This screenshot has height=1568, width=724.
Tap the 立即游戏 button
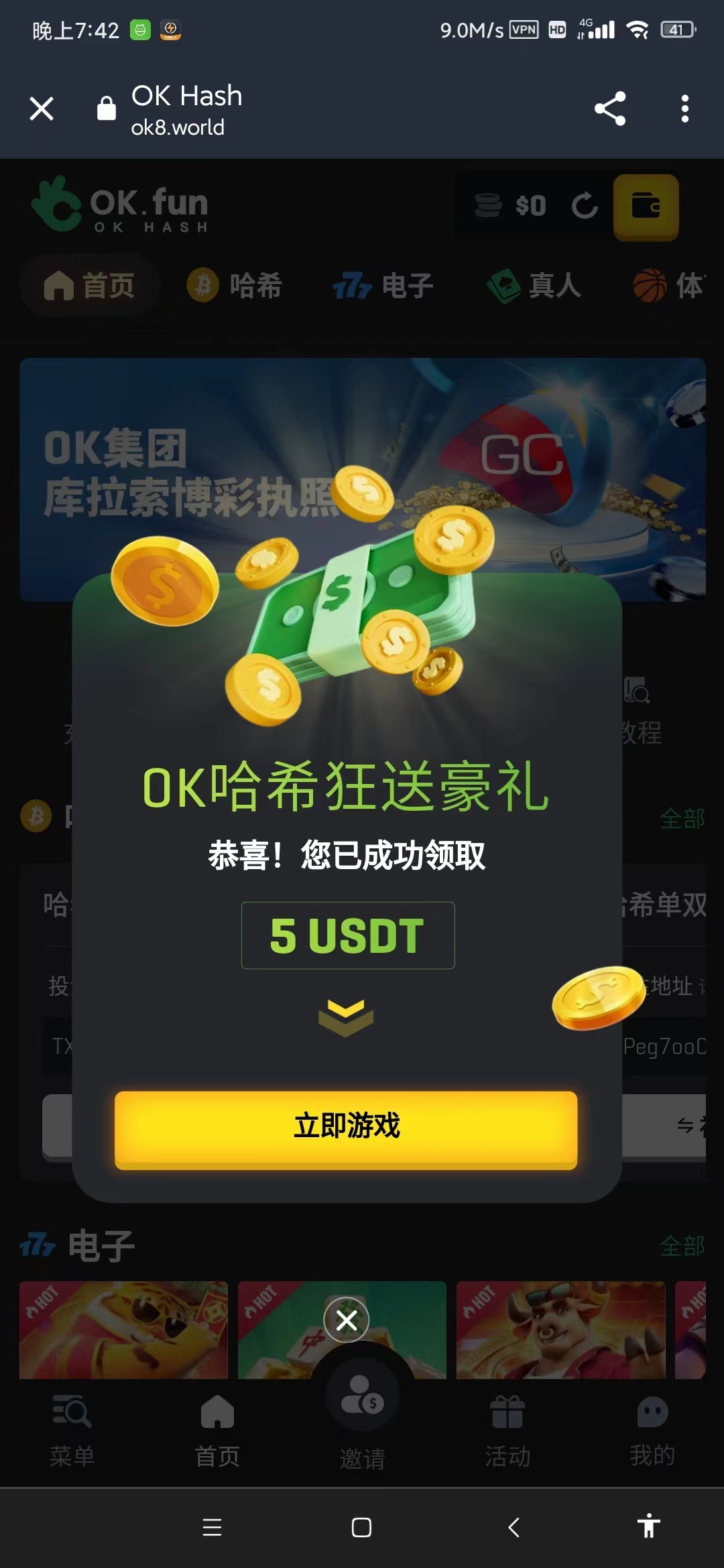point(346,1128)
